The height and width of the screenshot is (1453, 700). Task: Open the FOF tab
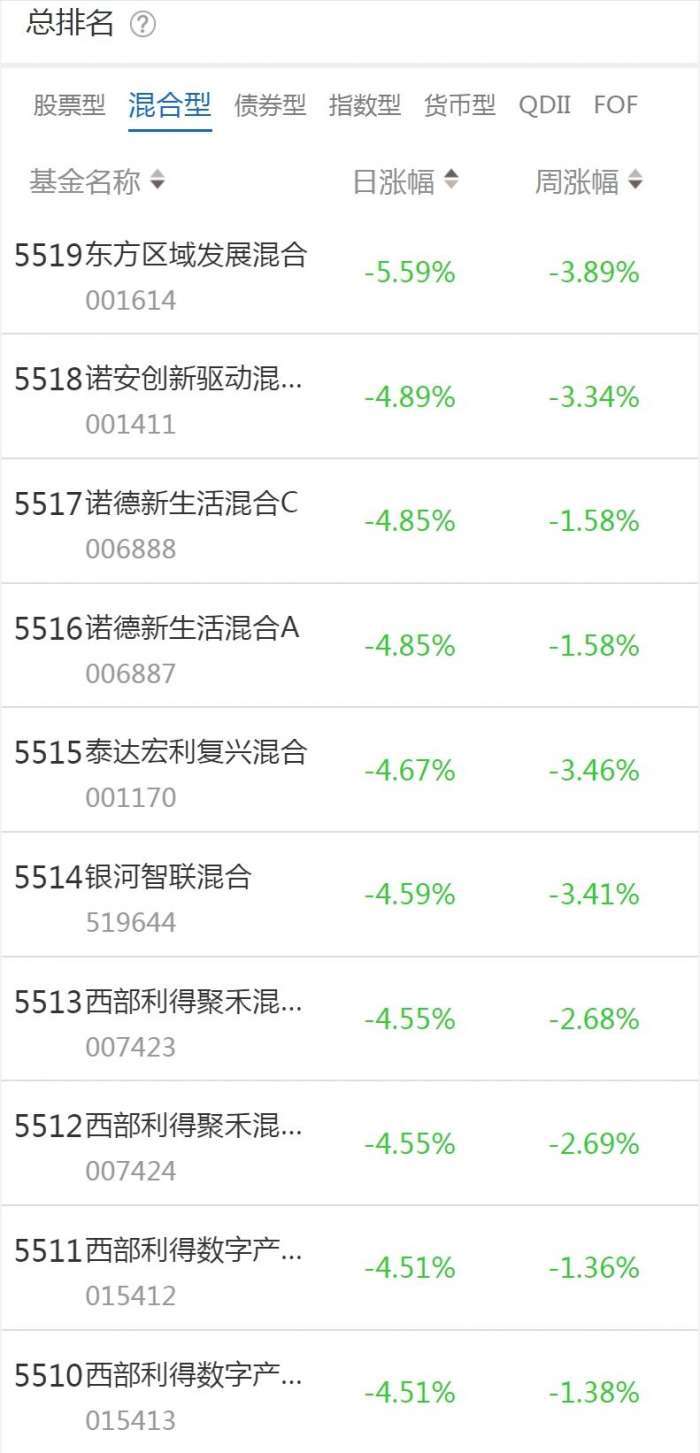[615, 105]
